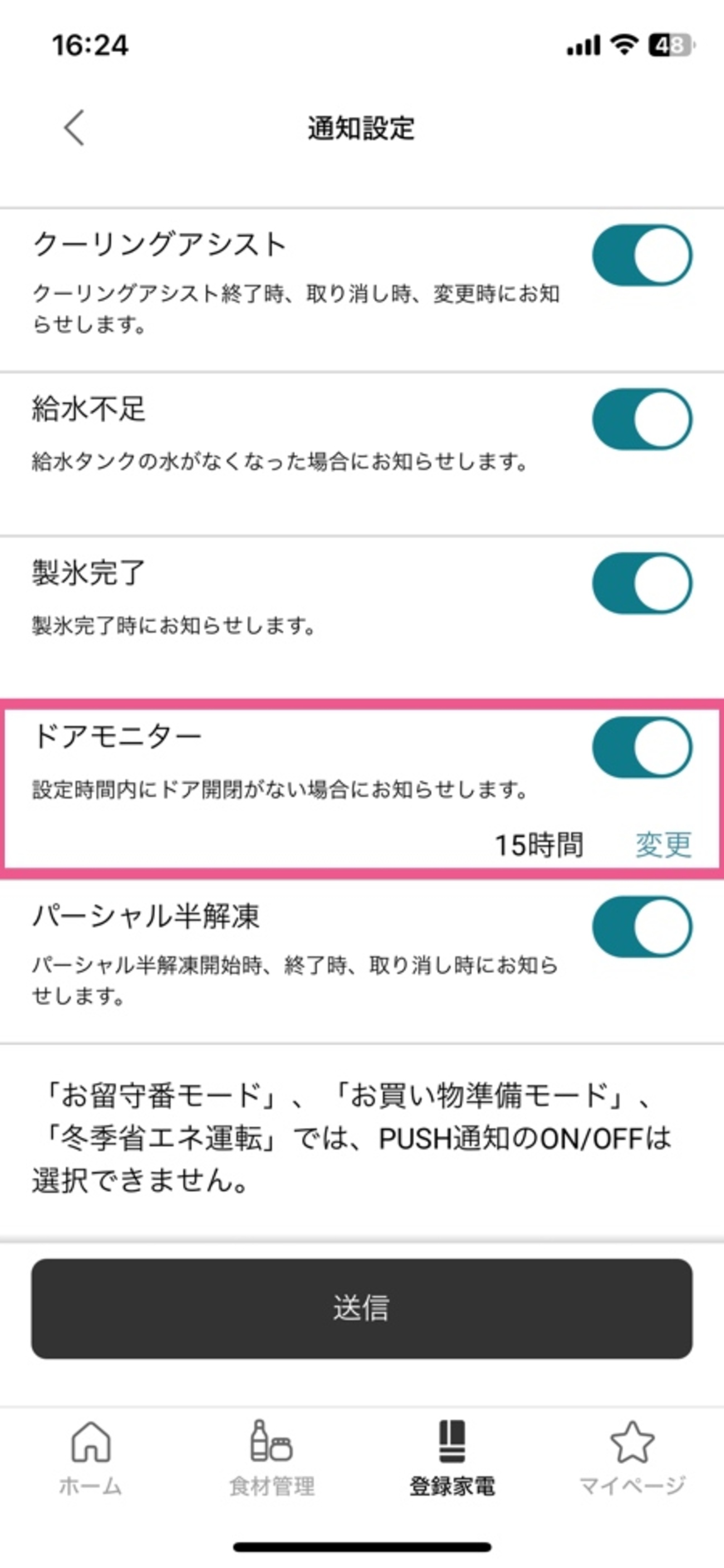Viewport: 724px width, 1568px height.
Task: Tap the 送信 button
Action: coord(362,1308)
